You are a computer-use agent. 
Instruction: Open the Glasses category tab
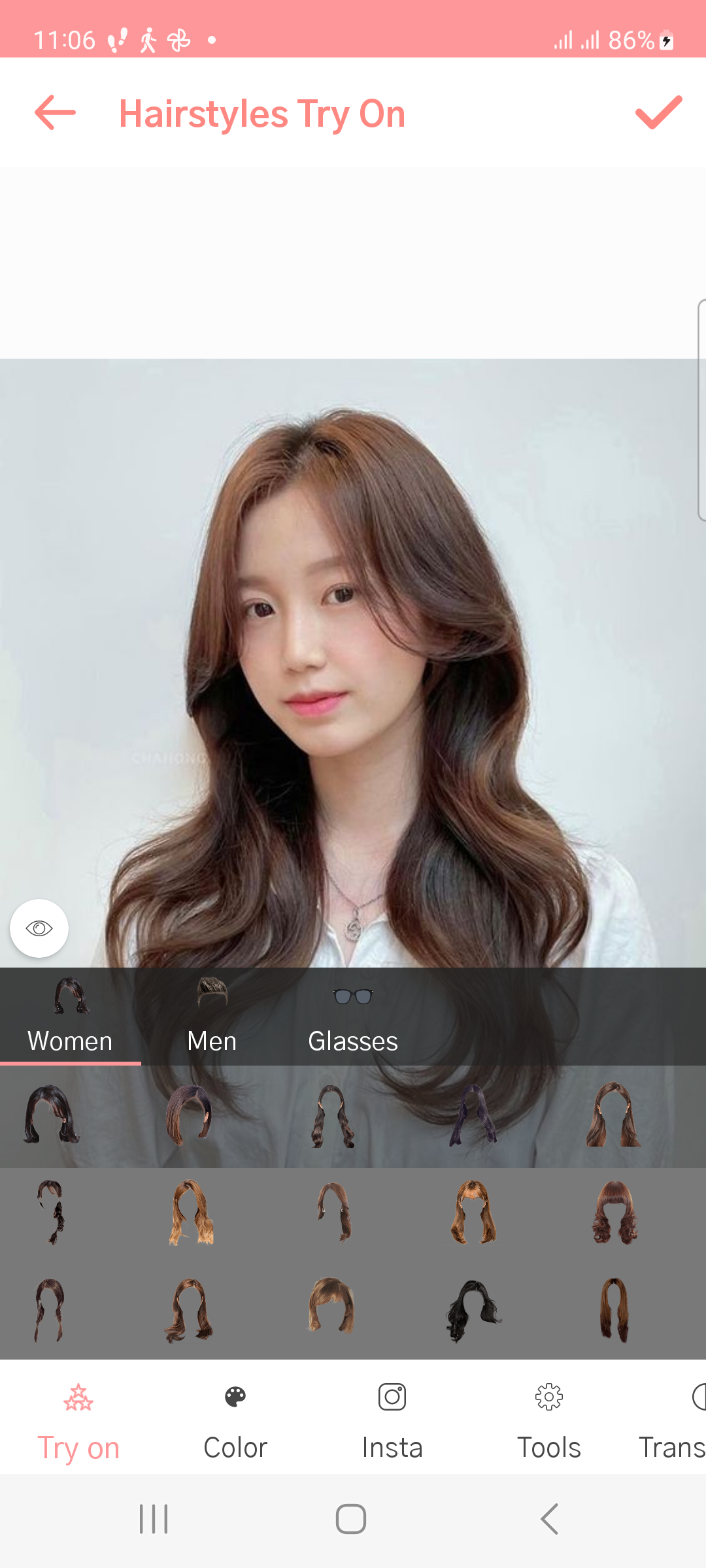click(x=353, y=1016)
